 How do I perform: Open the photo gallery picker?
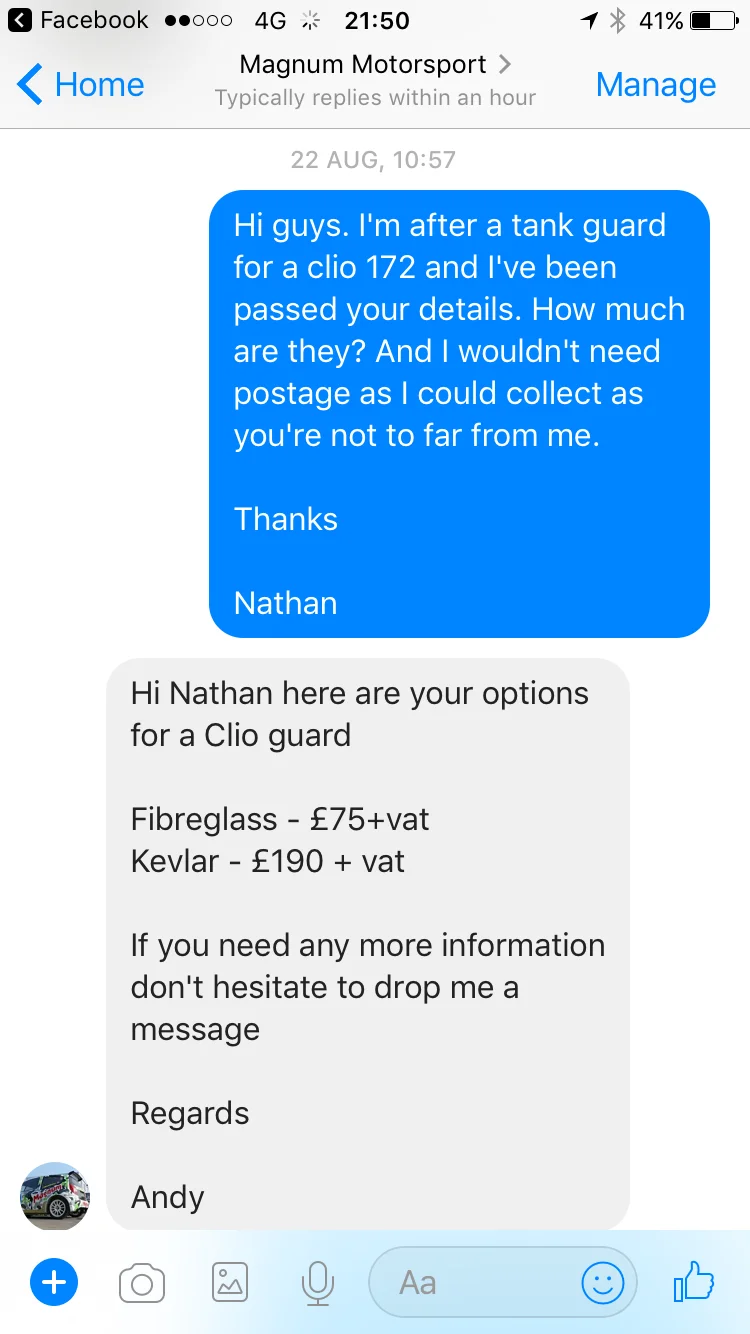tap(230, 1282)
